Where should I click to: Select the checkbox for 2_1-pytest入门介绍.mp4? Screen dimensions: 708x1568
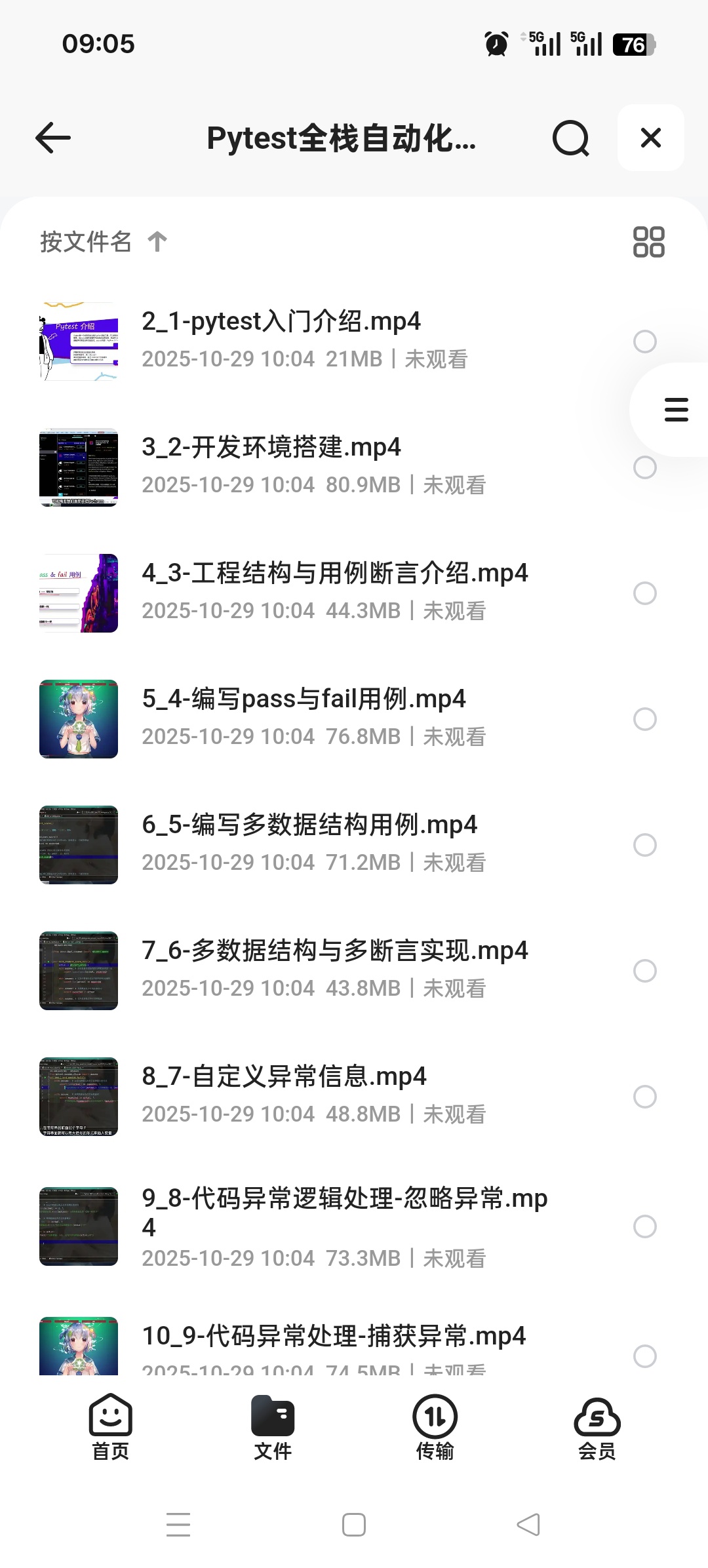(x=644, y=341)
